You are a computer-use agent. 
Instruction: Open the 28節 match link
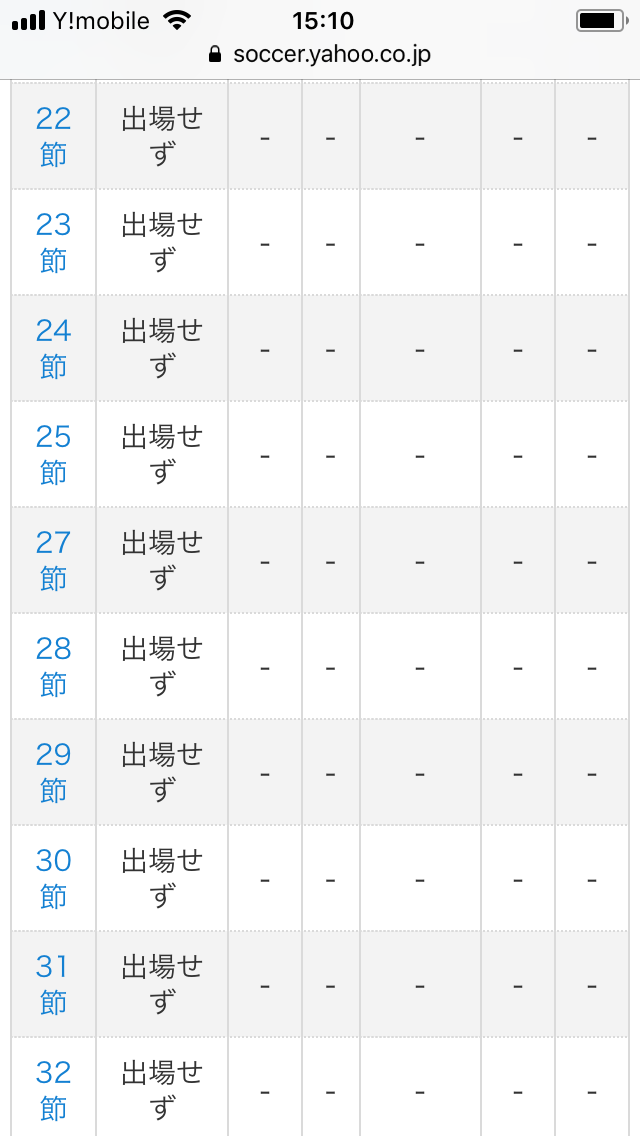[53, 666]
